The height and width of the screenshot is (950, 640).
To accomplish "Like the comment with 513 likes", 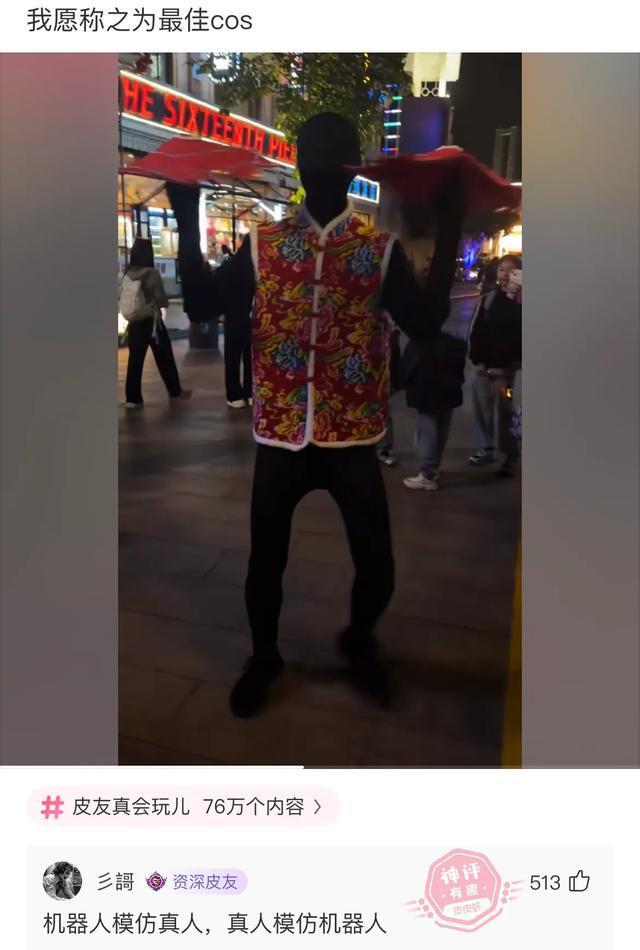I will coord(579,881).
